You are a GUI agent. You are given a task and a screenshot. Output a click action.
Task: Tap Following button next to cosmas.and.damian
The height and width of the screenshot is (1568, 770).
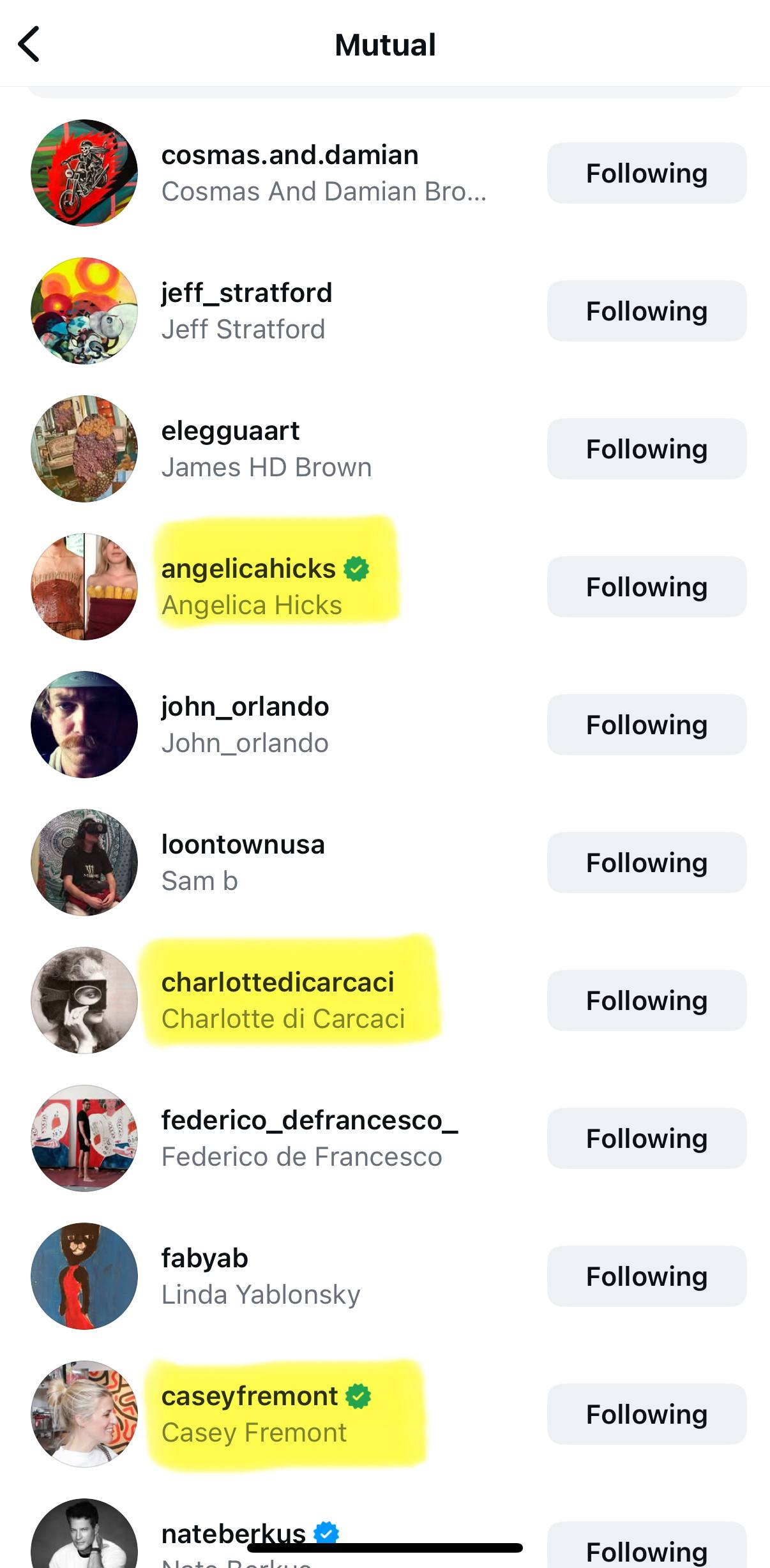point(646,173)
